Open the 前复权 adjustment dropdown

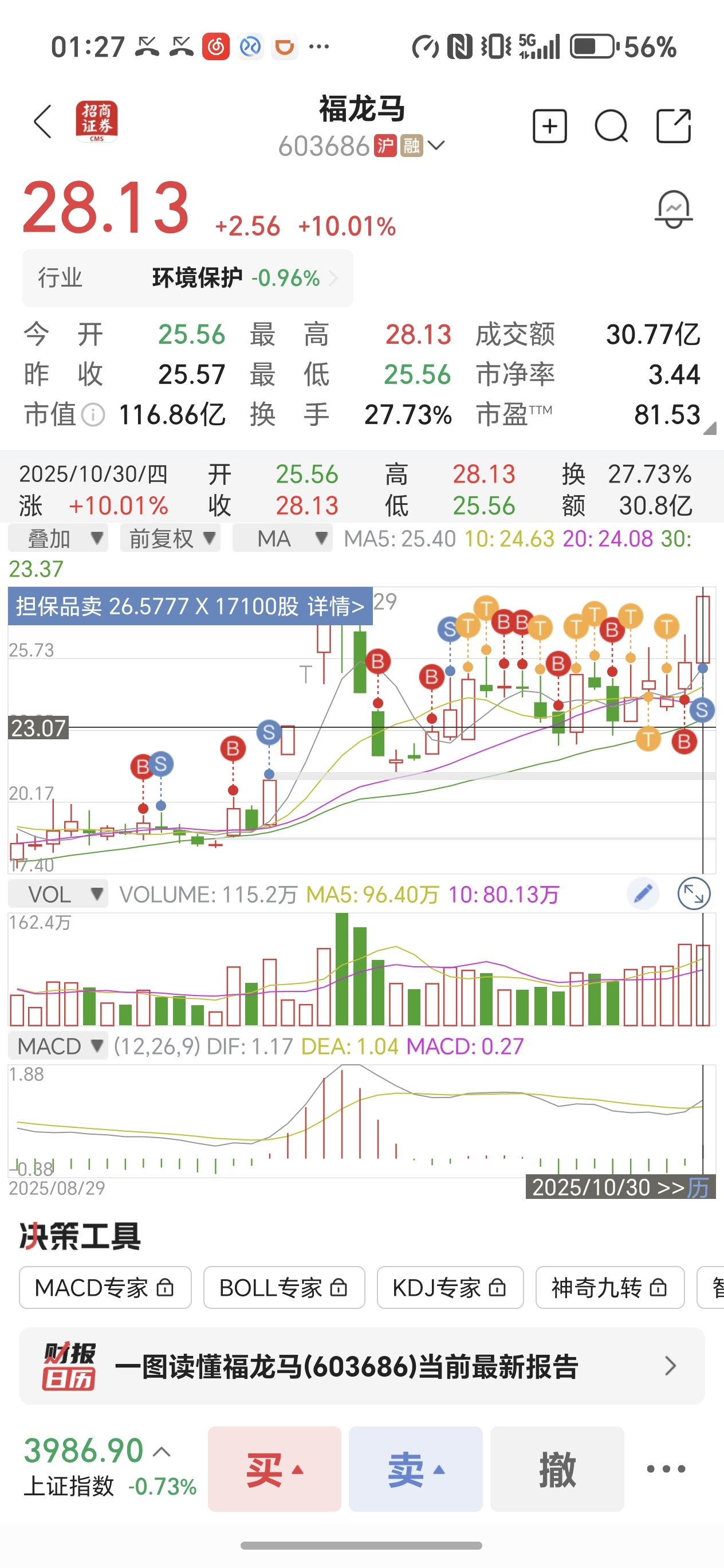pyautogui.click(x=170, y=539)
